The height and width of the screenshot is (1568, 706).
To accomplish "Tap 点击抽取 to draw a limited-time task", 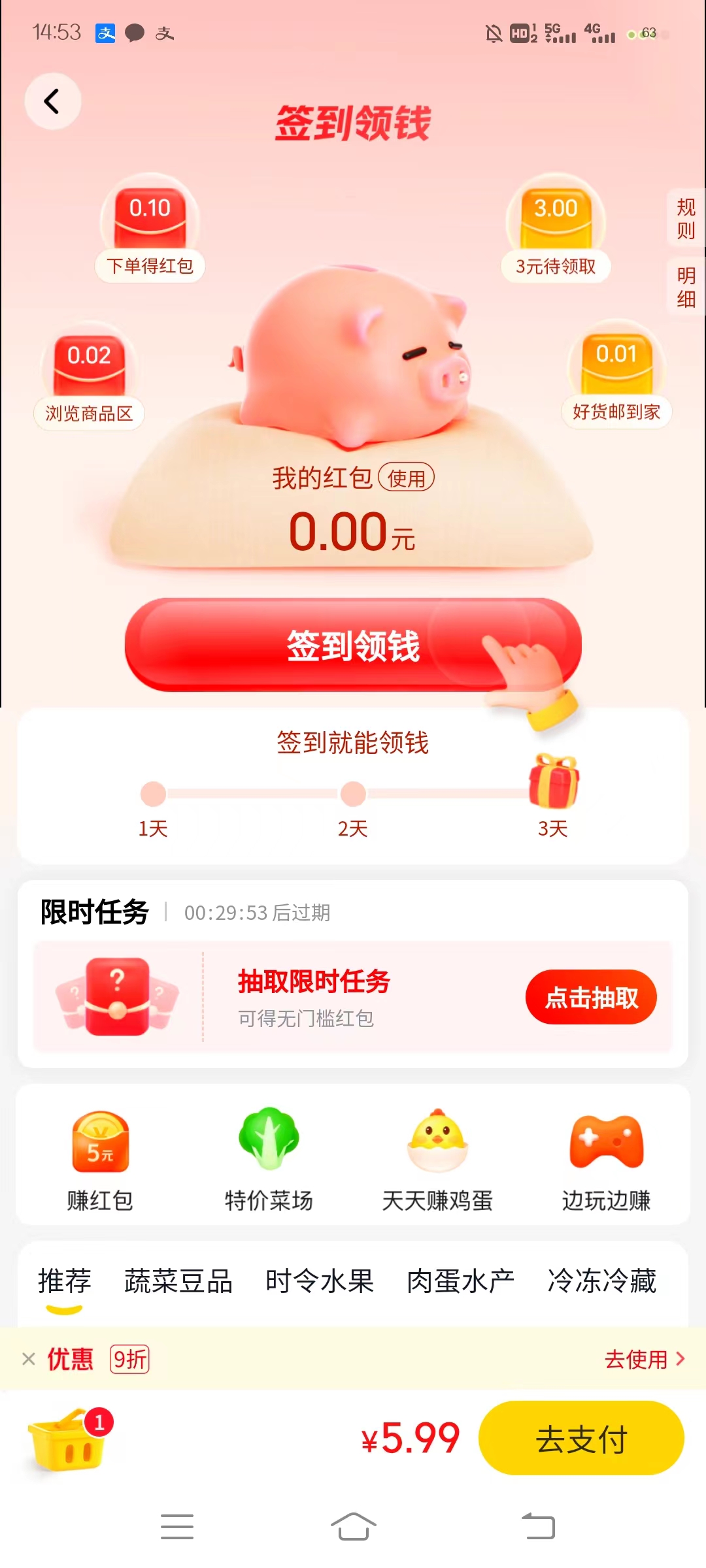I will point(591,997).
